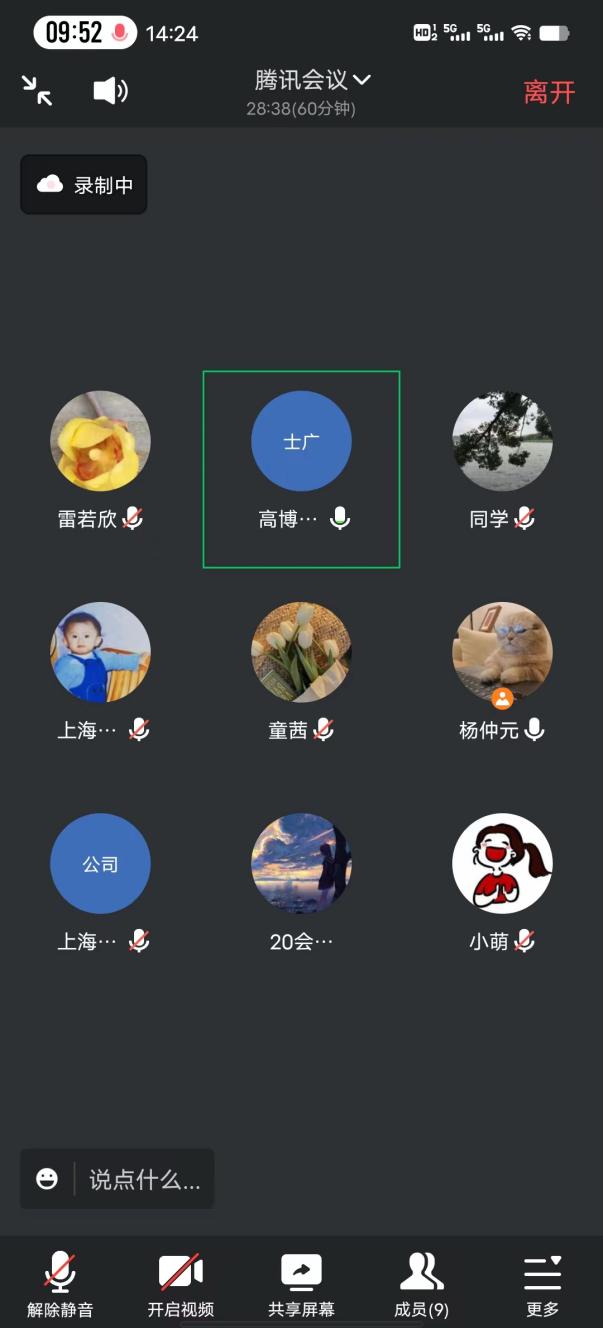Start screen sharing with 共享屏幕
This screenshot has width=603, height=1328.
point(301,1283)
